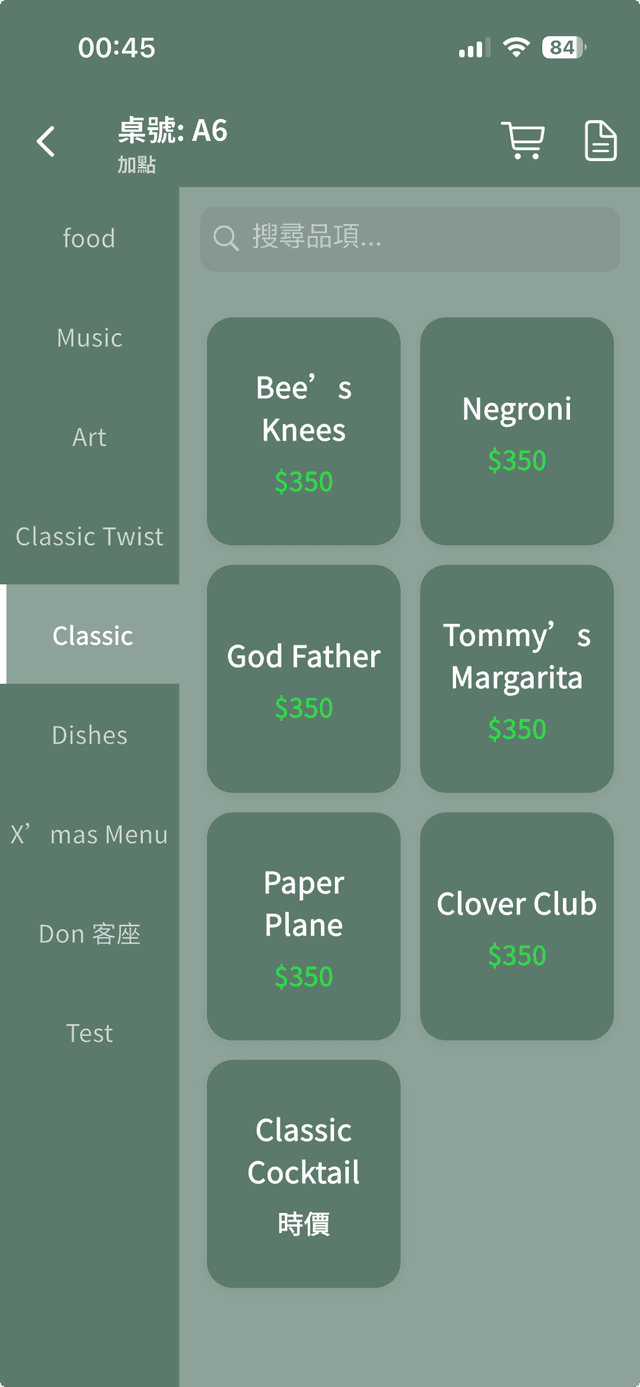
Task: Open the Classic Cocktail item
Action: point(303,1173)
